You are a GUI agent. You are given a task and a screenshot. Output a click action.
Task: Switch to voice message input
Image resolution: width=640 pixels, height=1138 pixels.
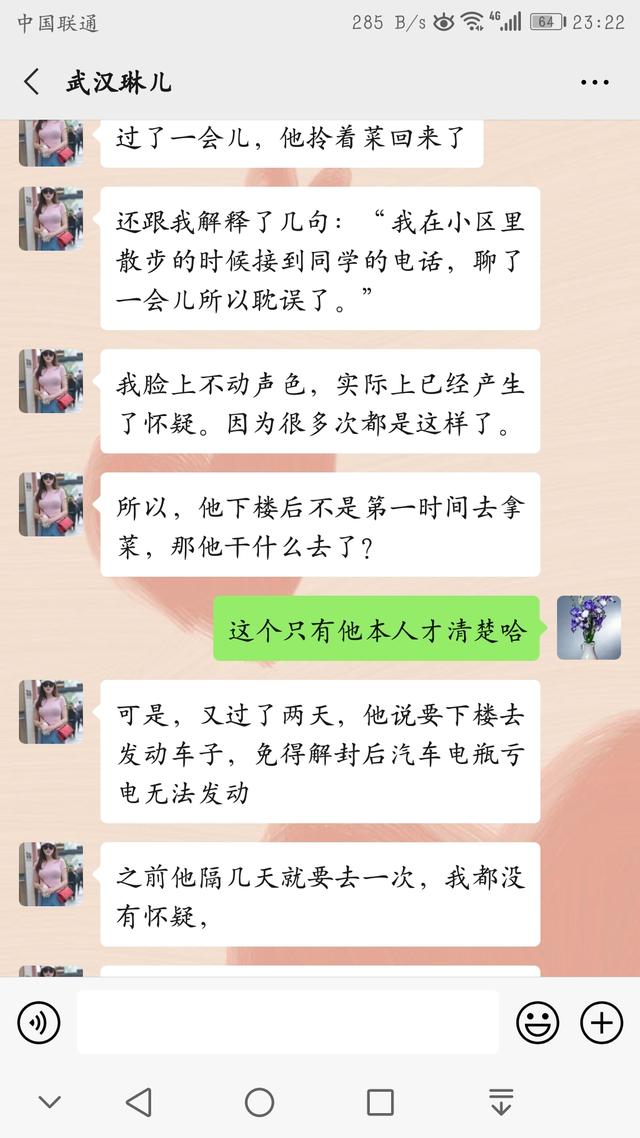pos(39,1022)
